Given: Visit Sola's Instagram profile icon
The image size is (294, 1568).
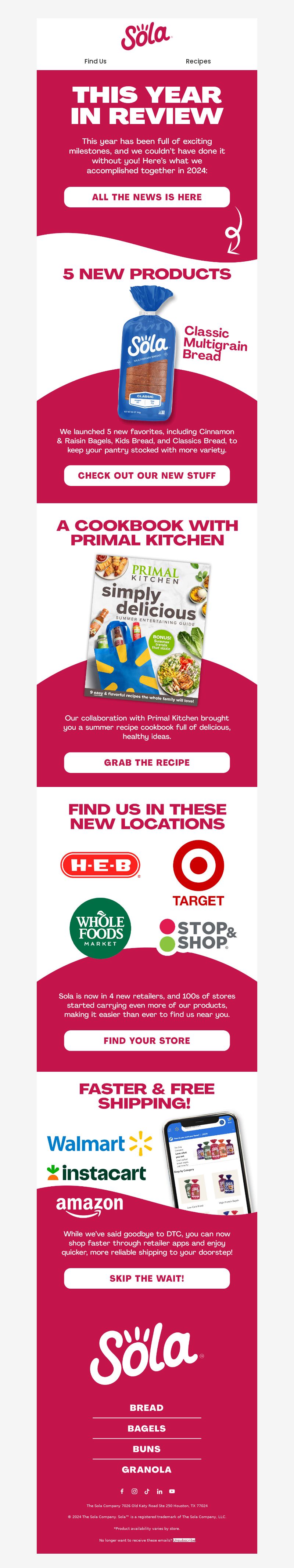Looking at the screenshot, I should pos(134,1491).
